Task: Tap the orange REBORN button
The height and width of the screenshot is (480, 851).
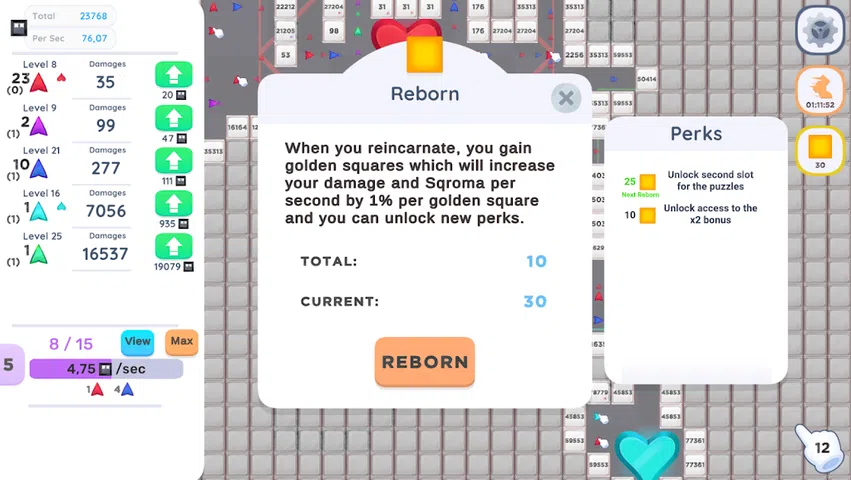Action: [x=424, y=362]
